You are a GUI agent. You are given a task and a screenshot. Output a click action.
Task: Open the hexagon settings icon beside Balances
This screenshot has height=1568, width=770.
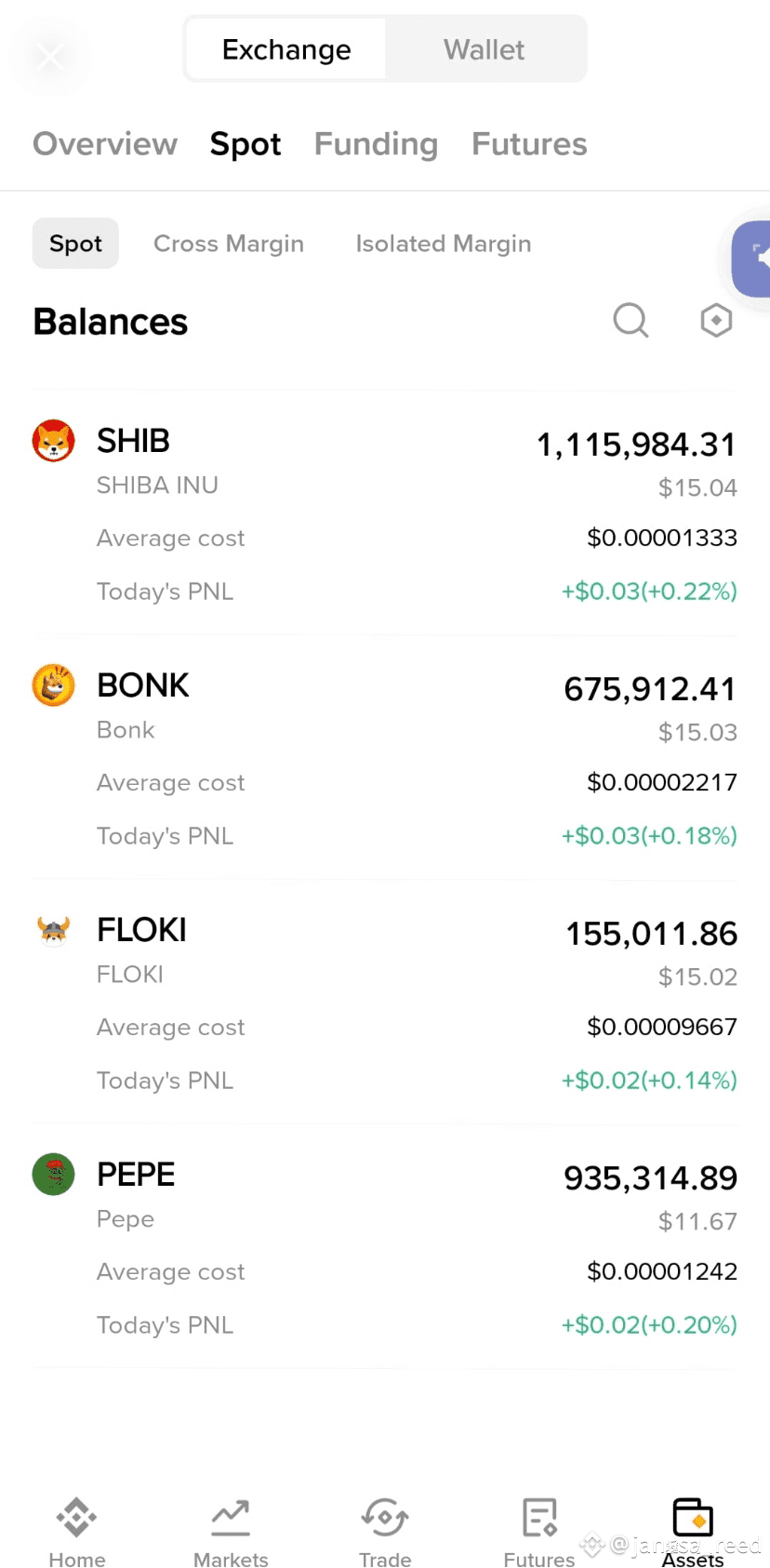(x=716, y=321)
